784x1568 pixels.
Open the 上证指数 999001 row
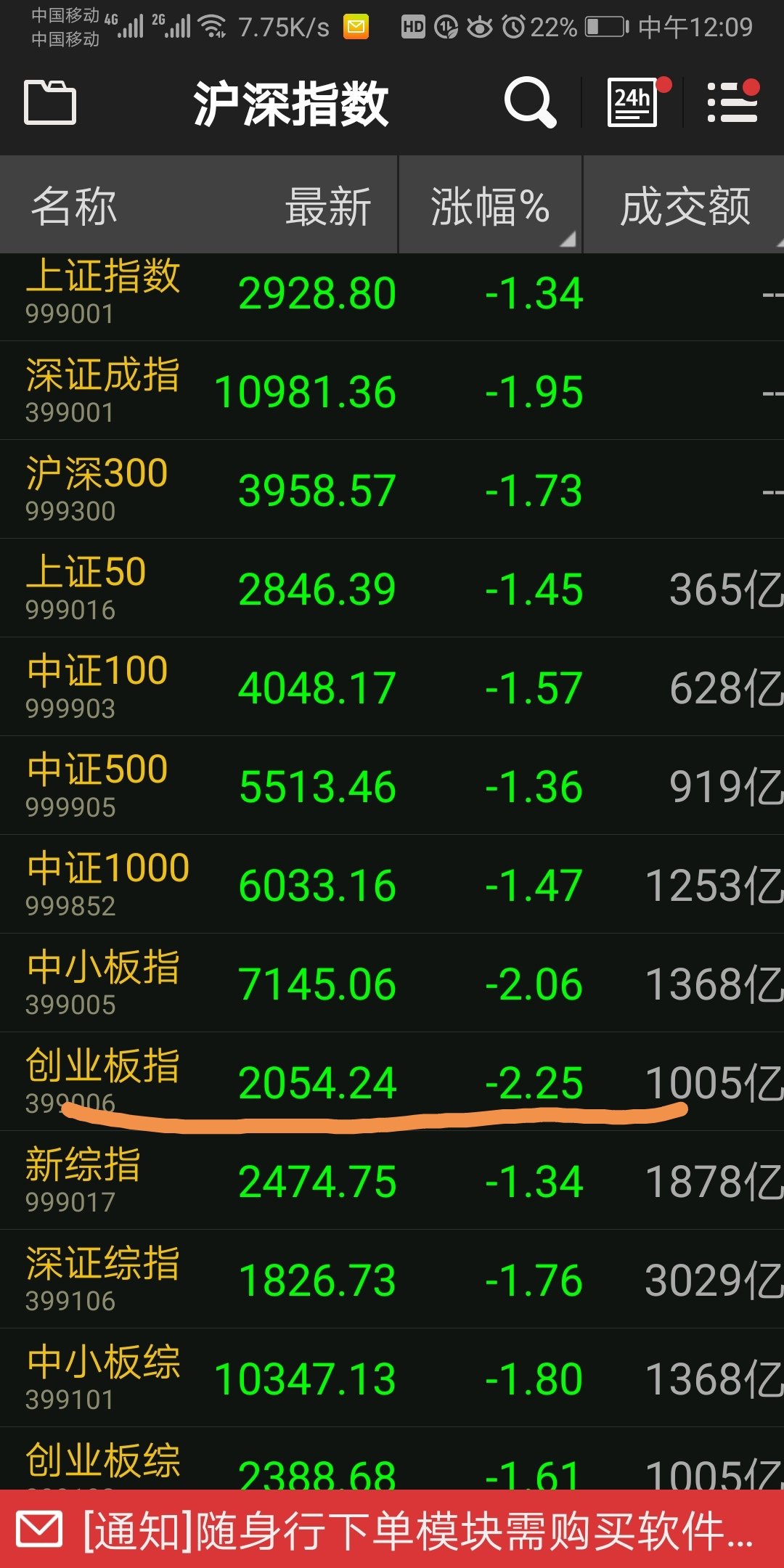(392, 294)
